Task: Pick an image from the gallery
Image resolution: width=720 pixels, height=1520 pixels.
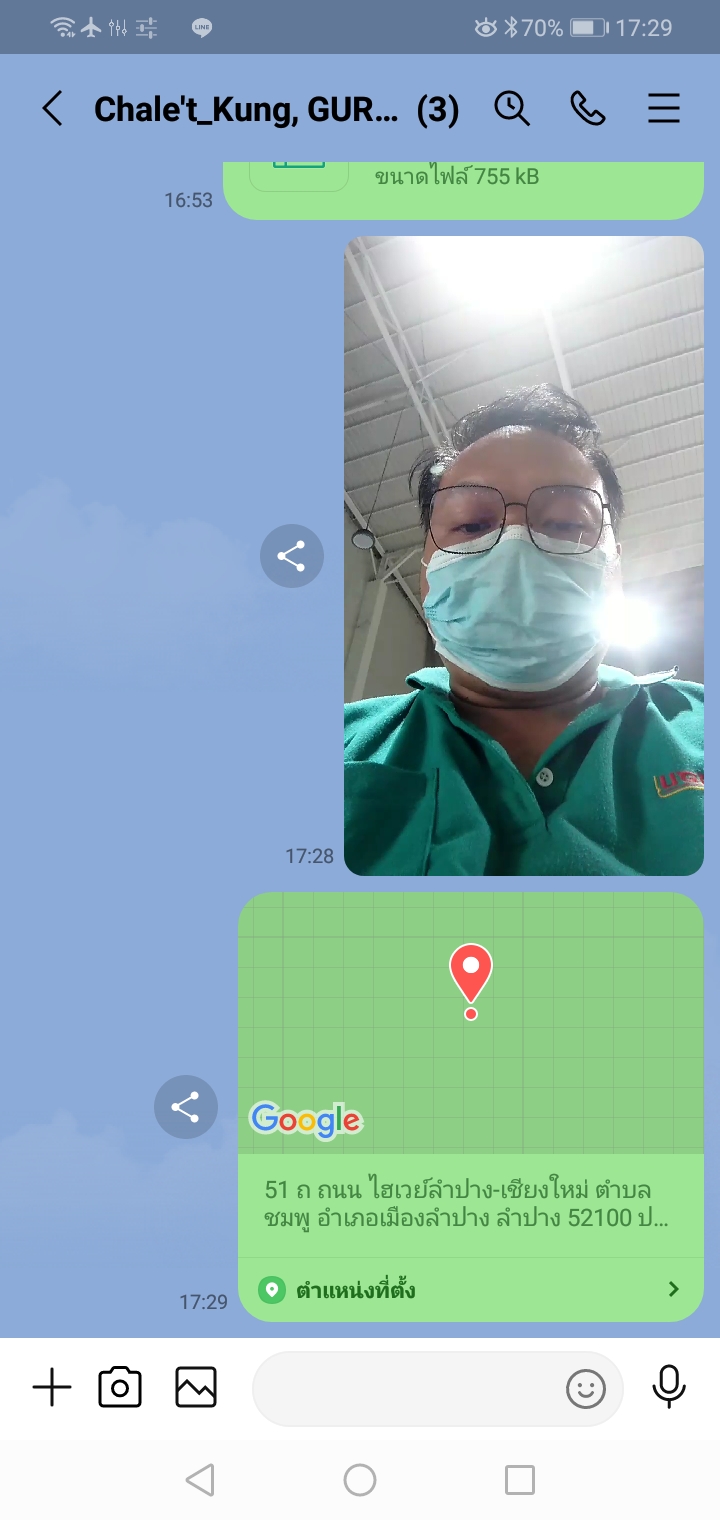Action: pyautogui.click(x=196, y=1388)
